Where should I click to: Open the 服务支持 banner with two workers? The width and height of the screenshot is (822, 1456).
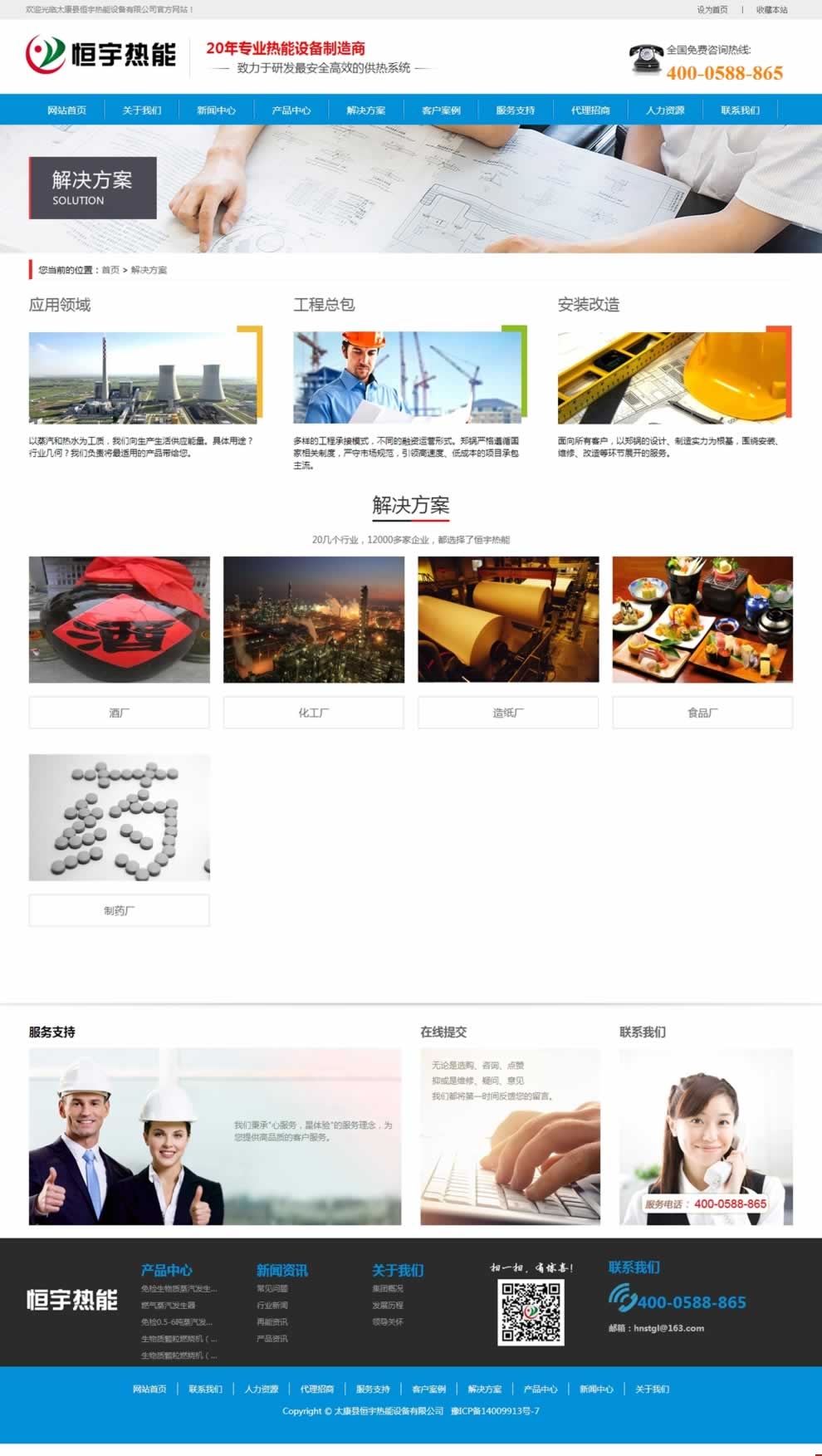214,1136
